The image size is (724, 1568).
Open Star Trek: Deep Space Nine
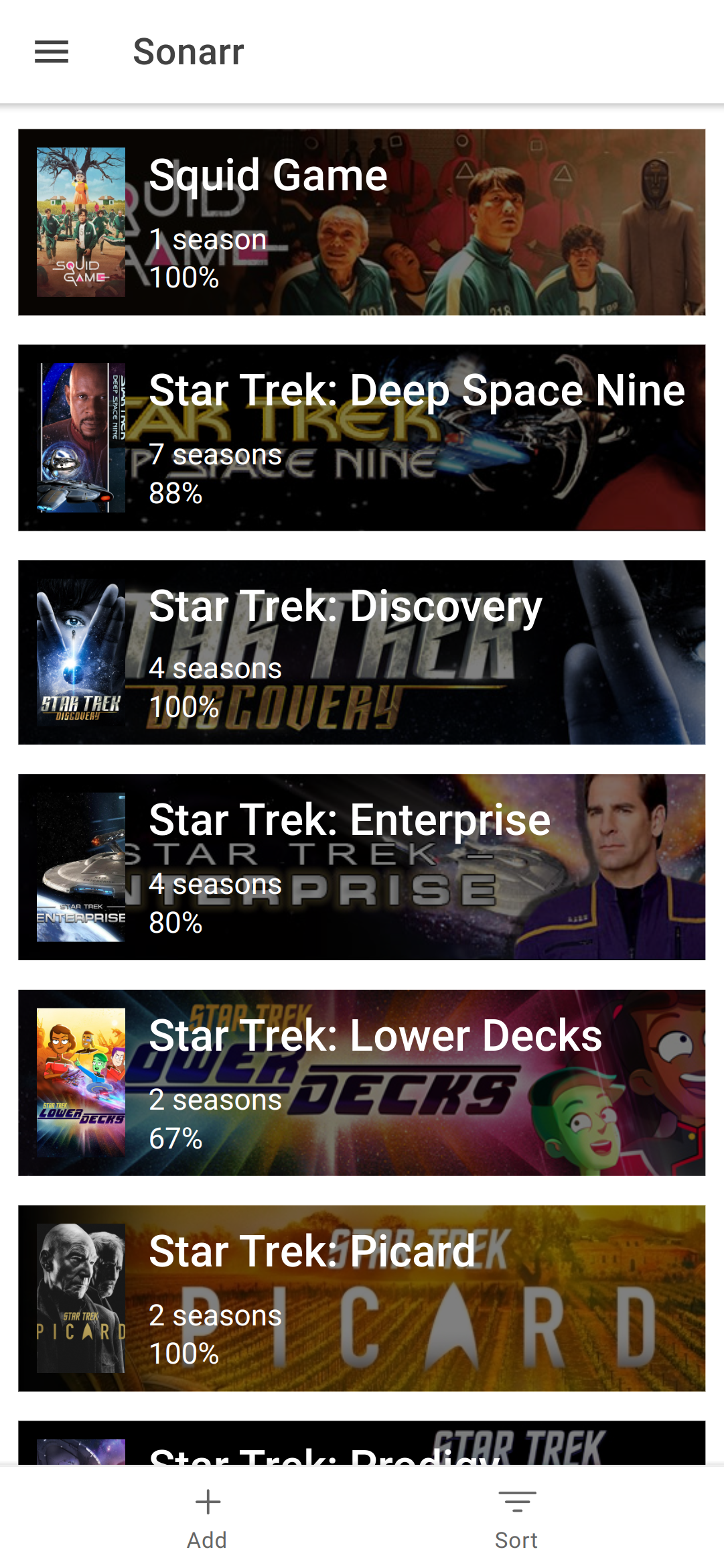[x=362, y=438]
